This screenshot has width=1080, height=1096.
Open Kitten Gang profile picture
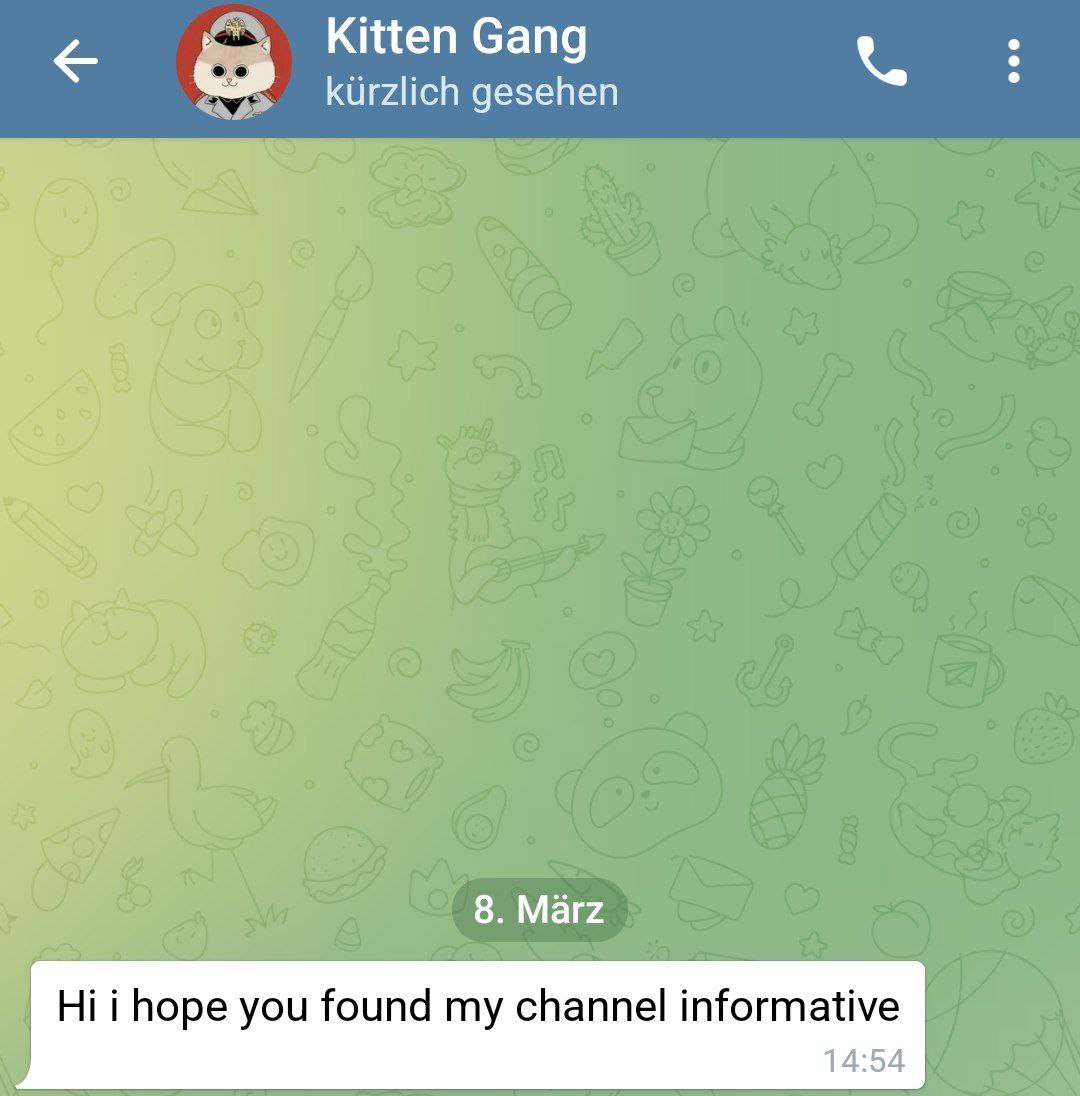click(234, 62)
